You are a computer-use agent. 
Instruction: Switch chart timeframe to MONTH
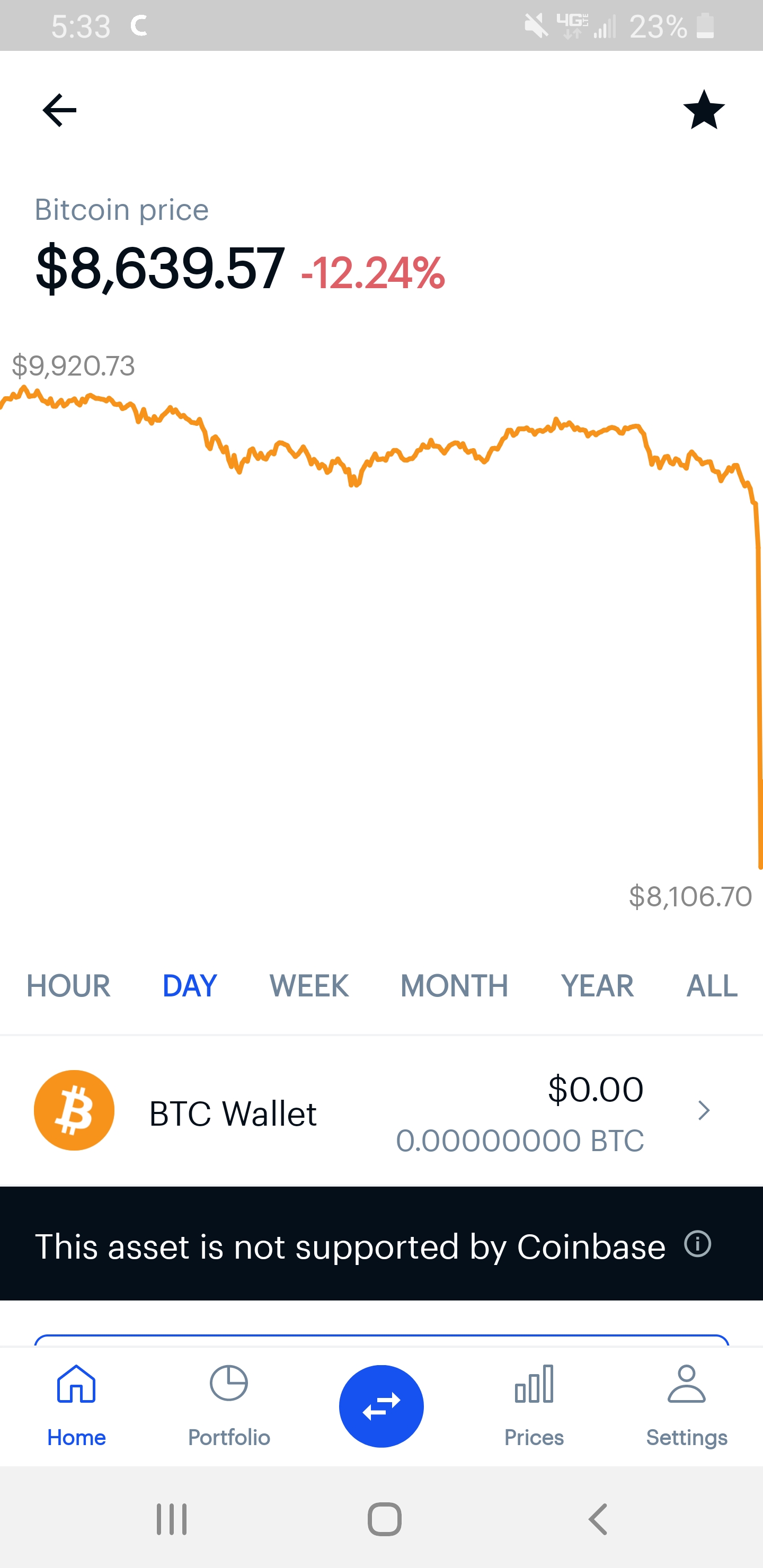pos(454,985)
